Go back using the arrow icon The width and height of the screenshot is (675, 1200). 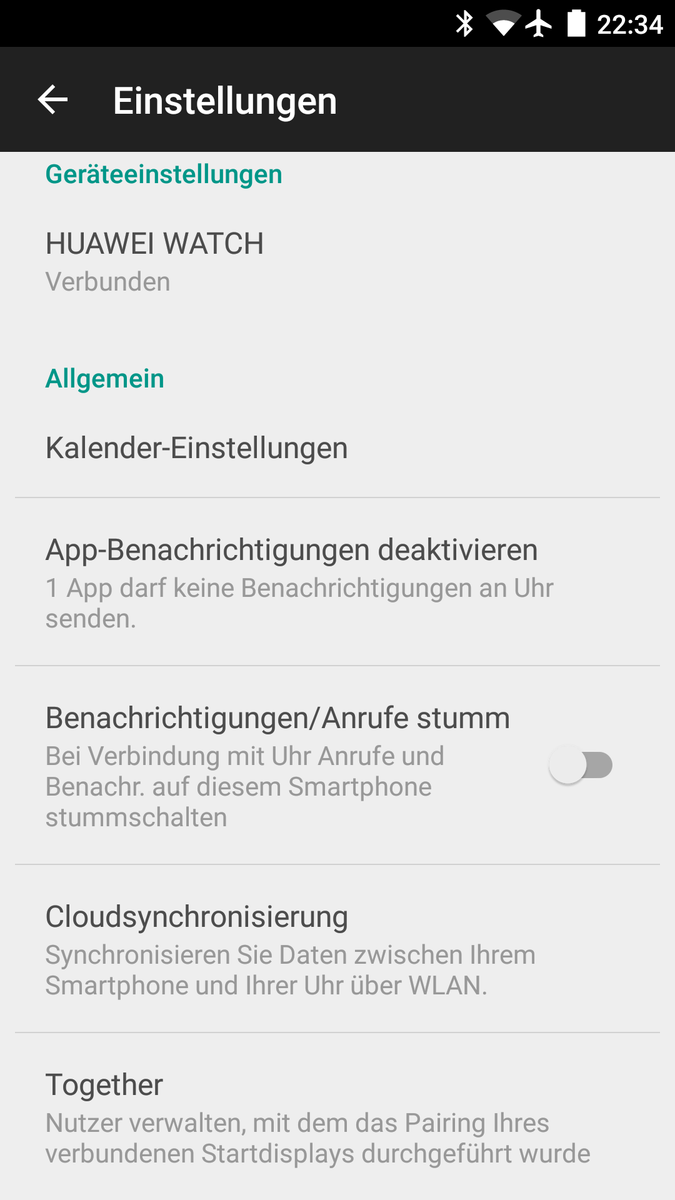[52, 100]
